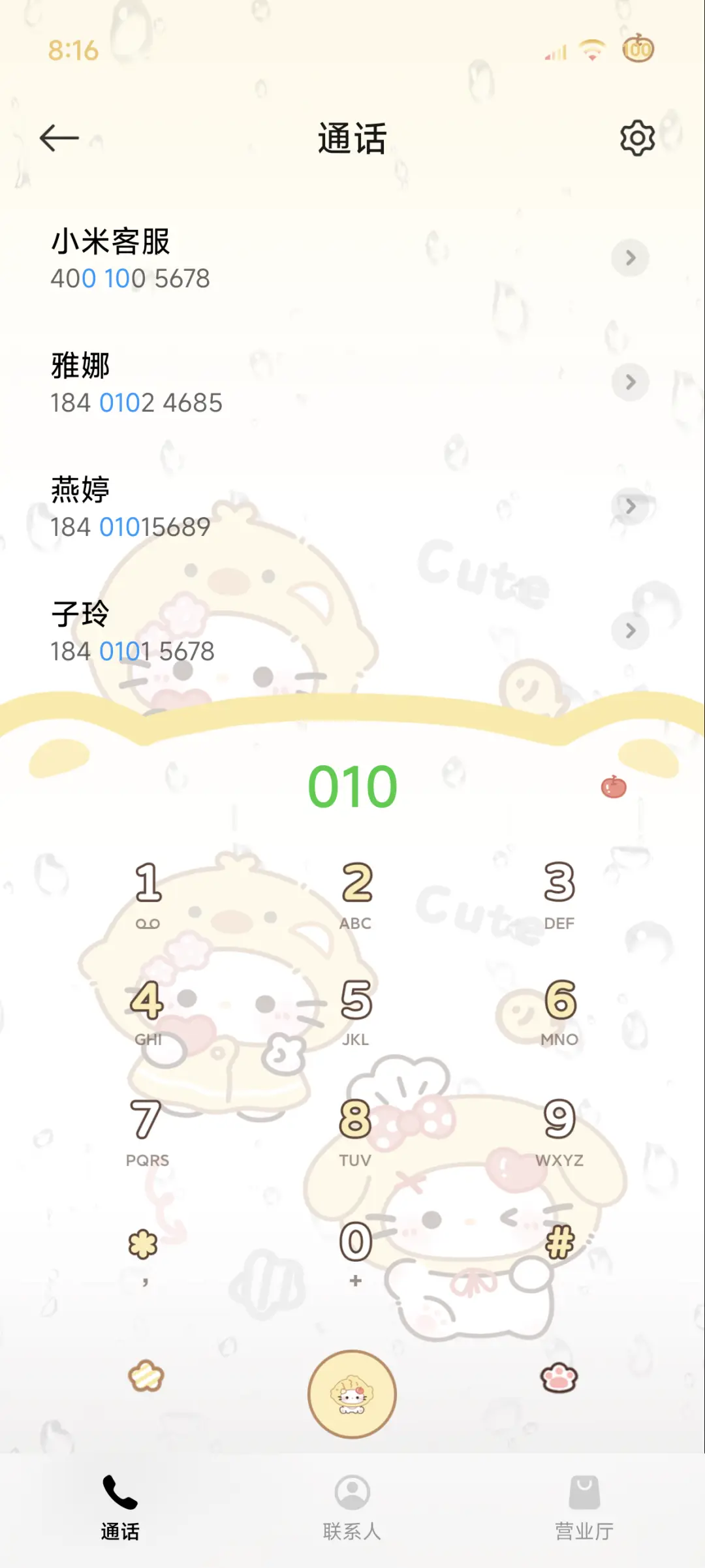The width and height of the screenshot is (705, 1568).
Task: Expand details chevron for 小米客服 entry
Action: point(629,259)
